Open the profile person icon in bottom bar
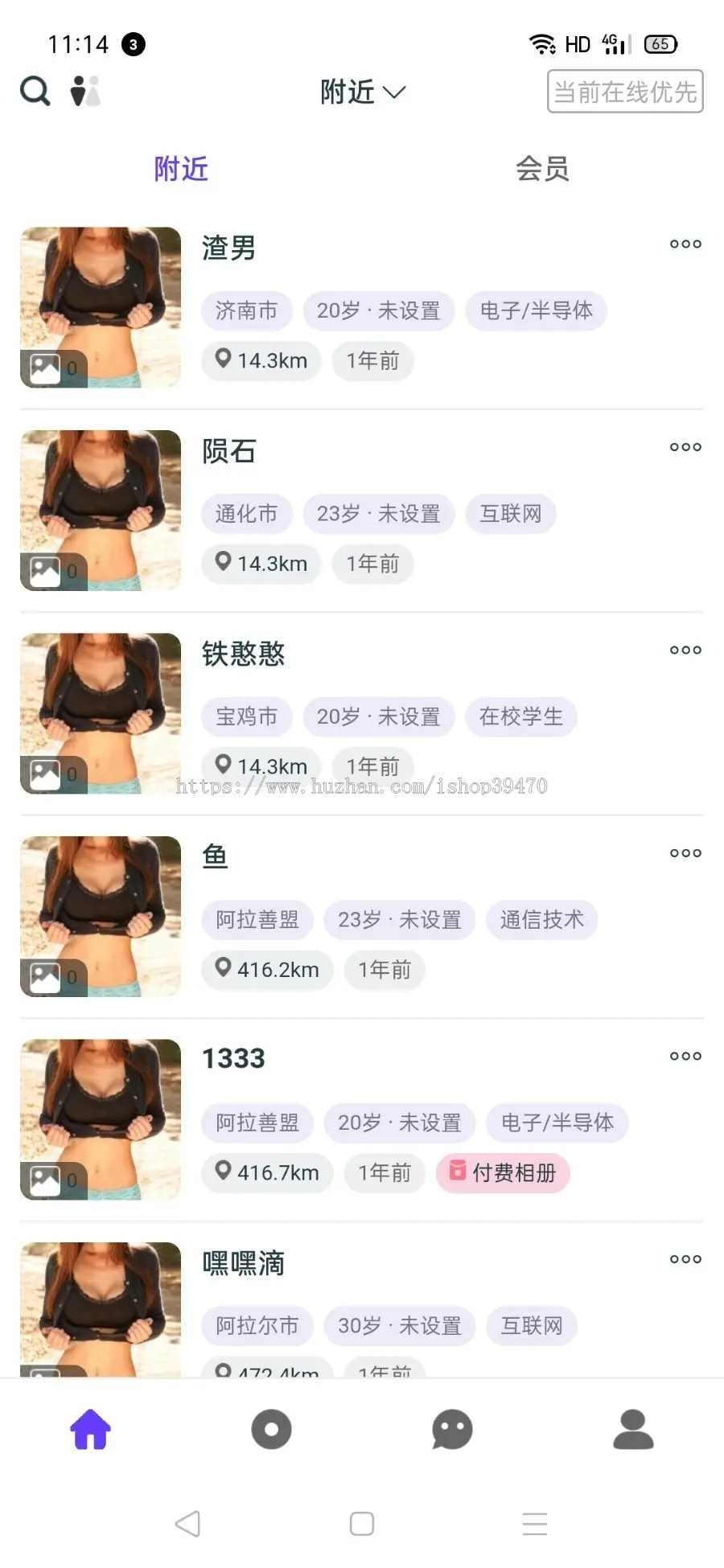This screenshot has width=724, height=1568. (633, 1428)
